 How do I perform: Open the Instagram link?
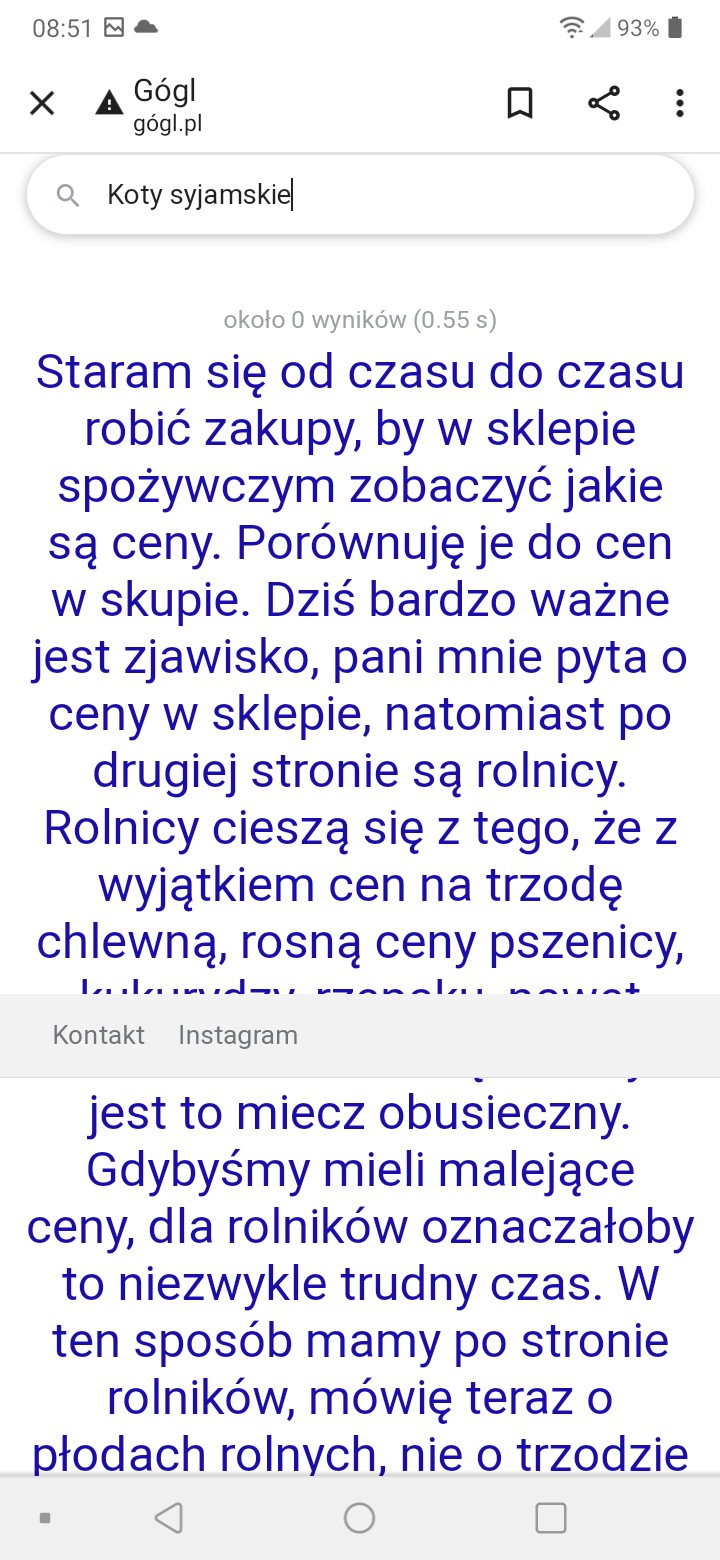coord(238,1034)
